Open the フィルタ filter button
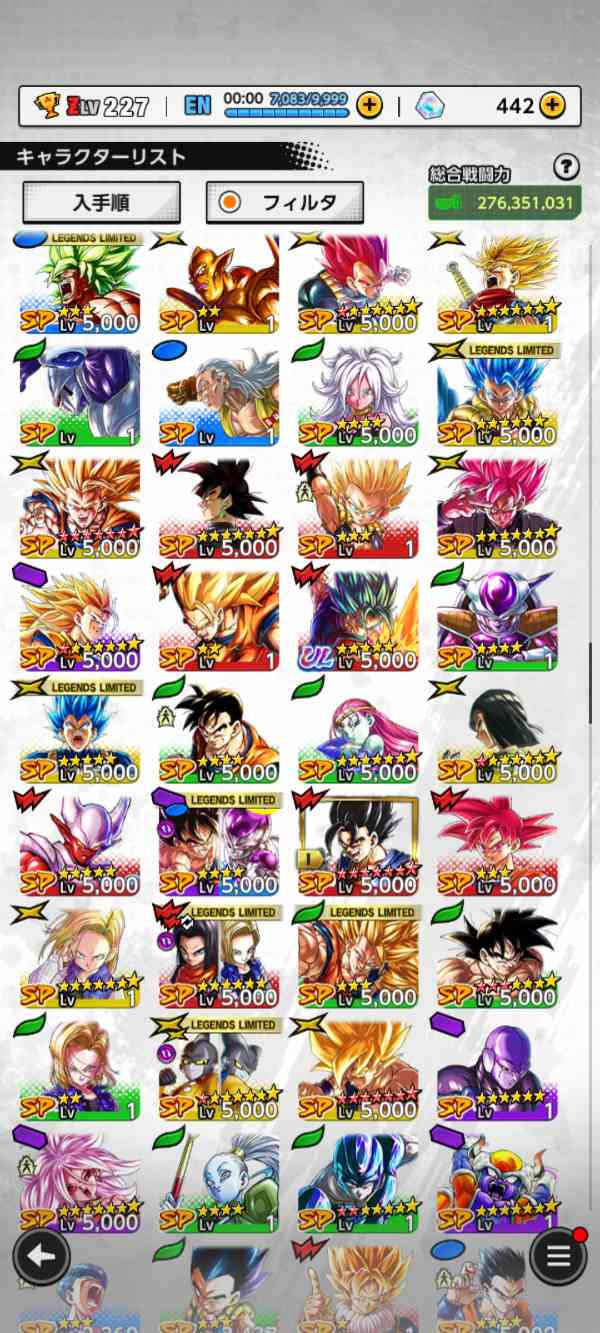The width and height of the screenshot is (600, 1333). point(285,202)
